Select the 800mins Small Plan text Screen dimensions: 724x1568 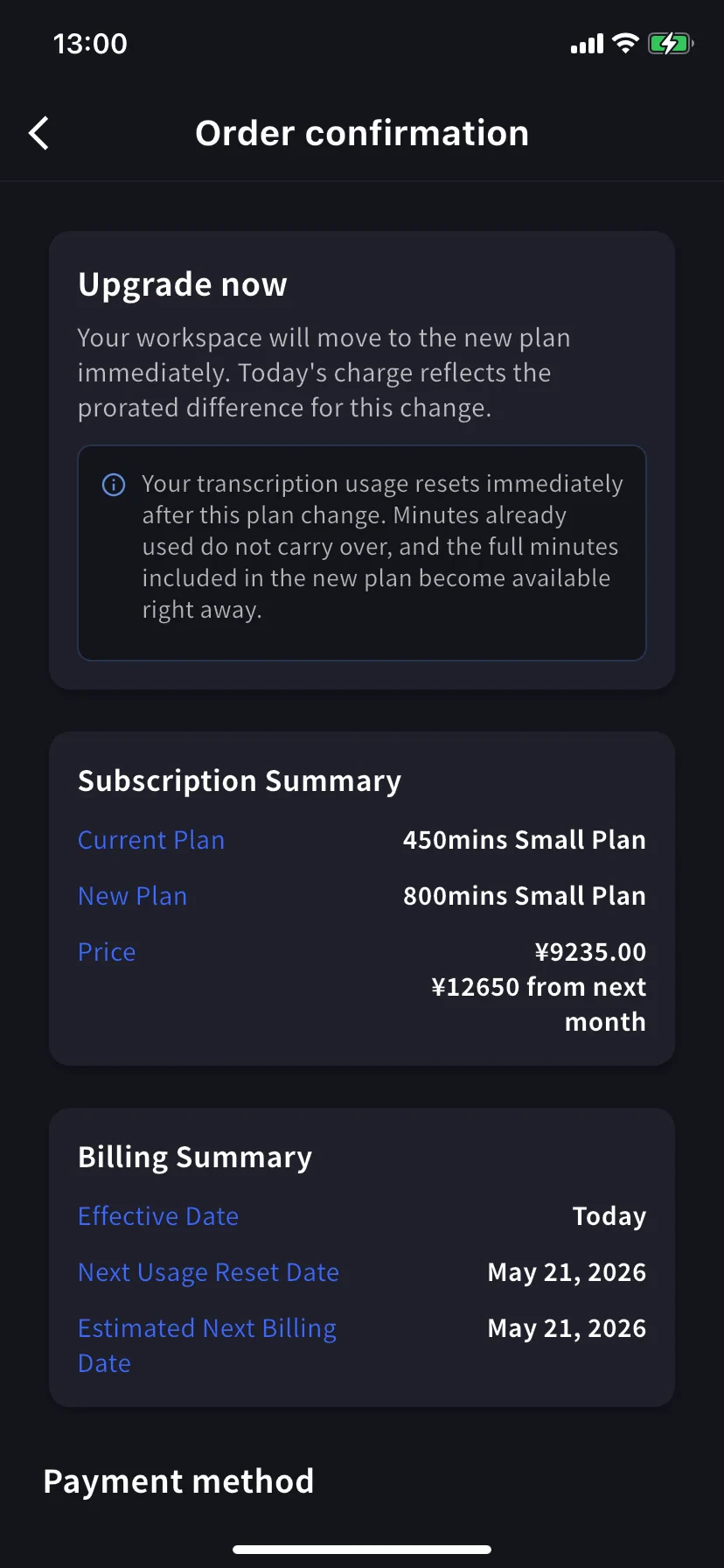pos(524,895)
